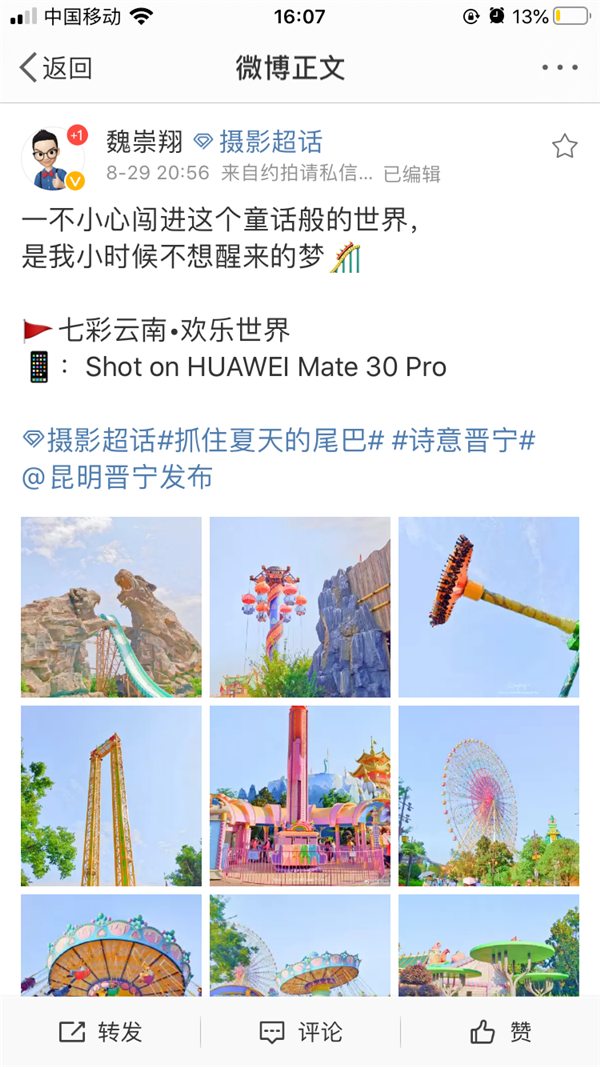Image resolution: width=600 pixels, height=1067 pixels.
Task: Open the 来自约拍请私信 source link
Action: click(x=297, y=173)
